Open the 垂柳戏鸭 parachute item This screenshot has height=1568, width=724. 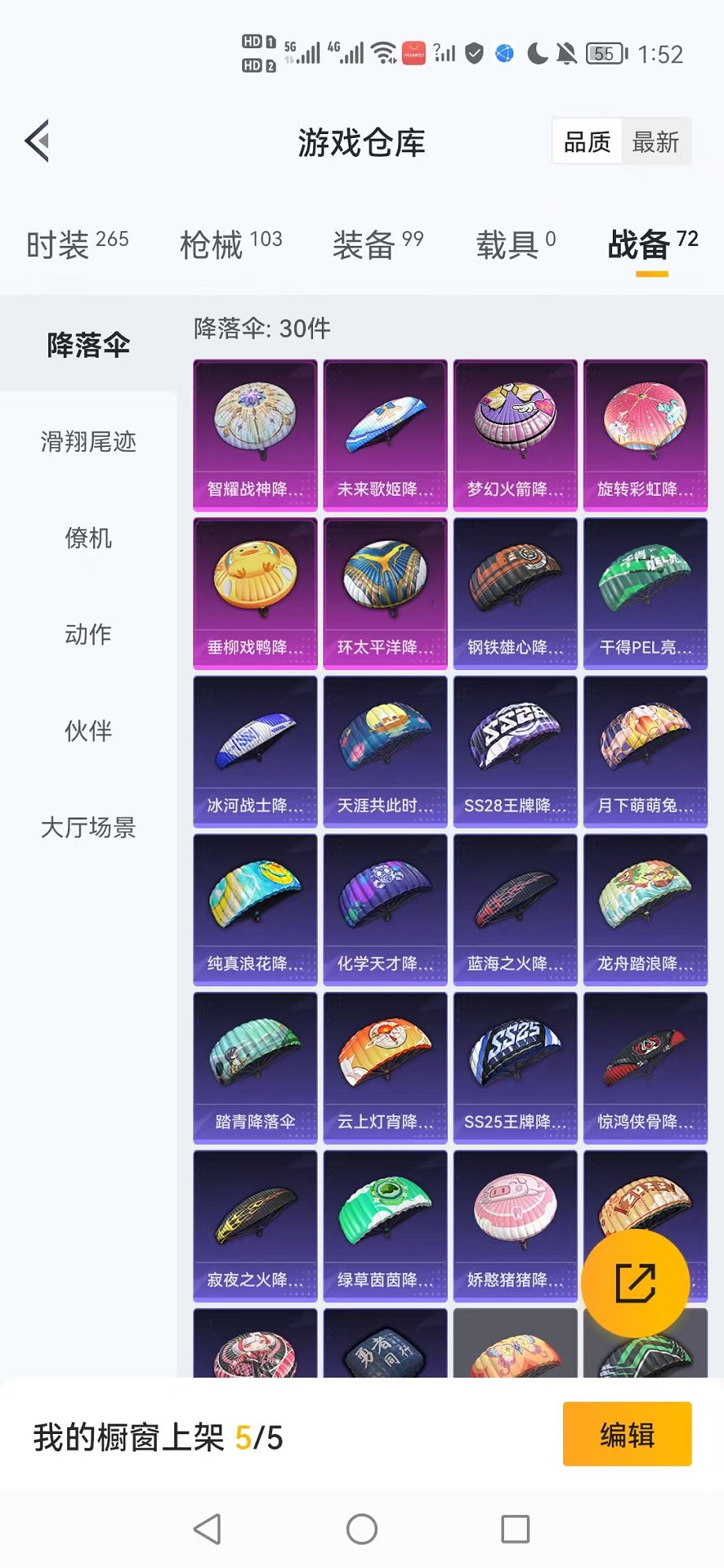pos(255,593)
